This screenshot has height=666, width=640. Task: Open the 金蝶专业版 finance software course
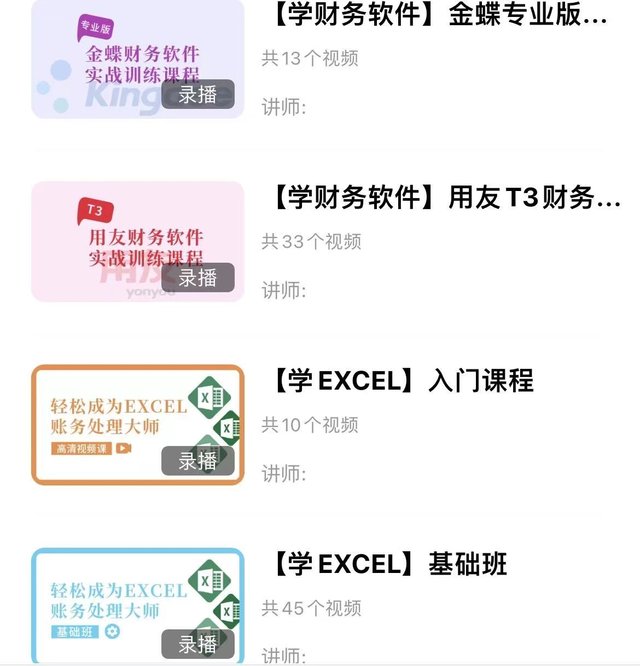tap(436, 16)
